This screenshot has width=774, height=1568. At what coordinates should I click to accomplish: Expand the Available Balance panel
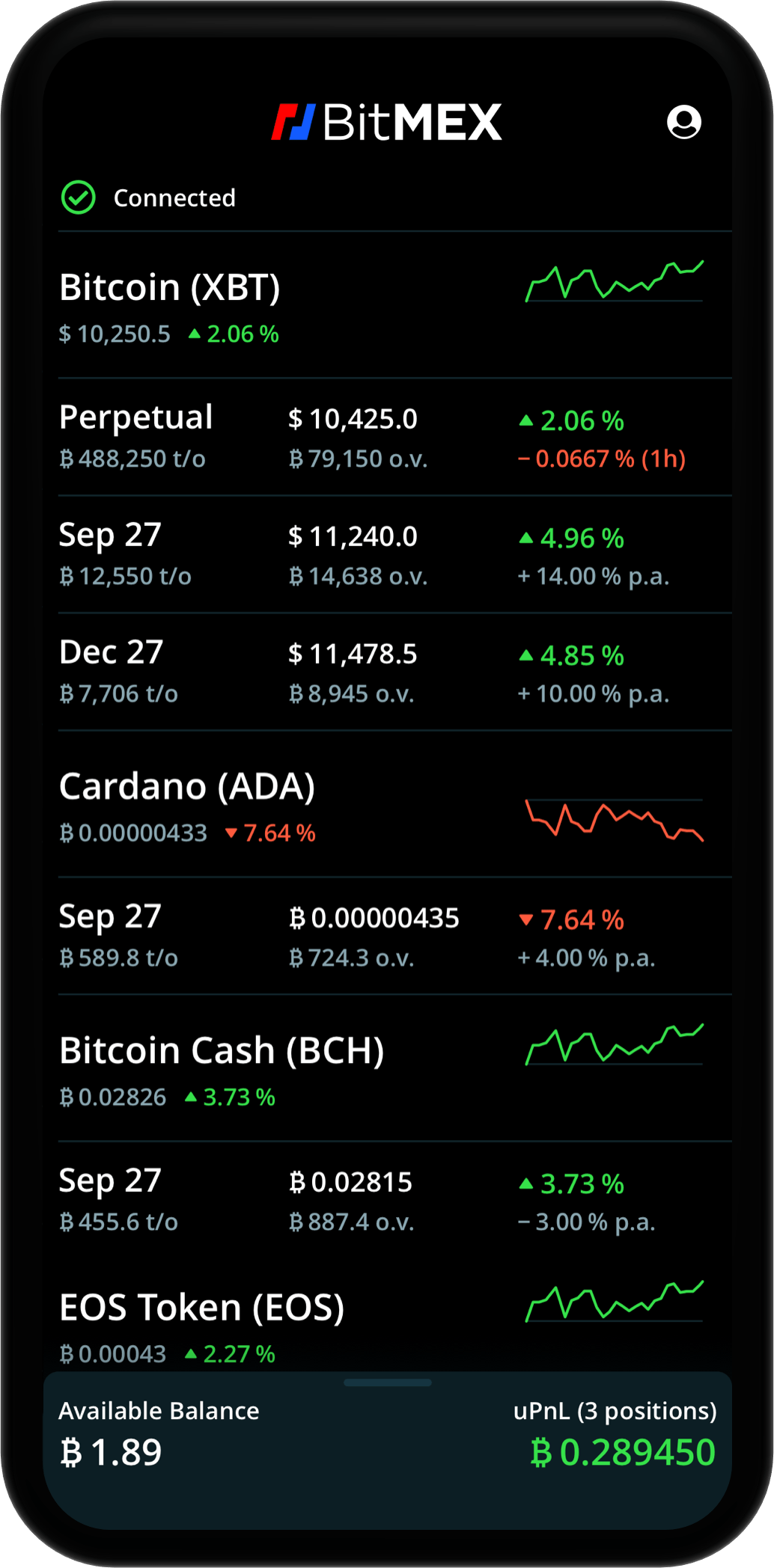coord(387,1383)
